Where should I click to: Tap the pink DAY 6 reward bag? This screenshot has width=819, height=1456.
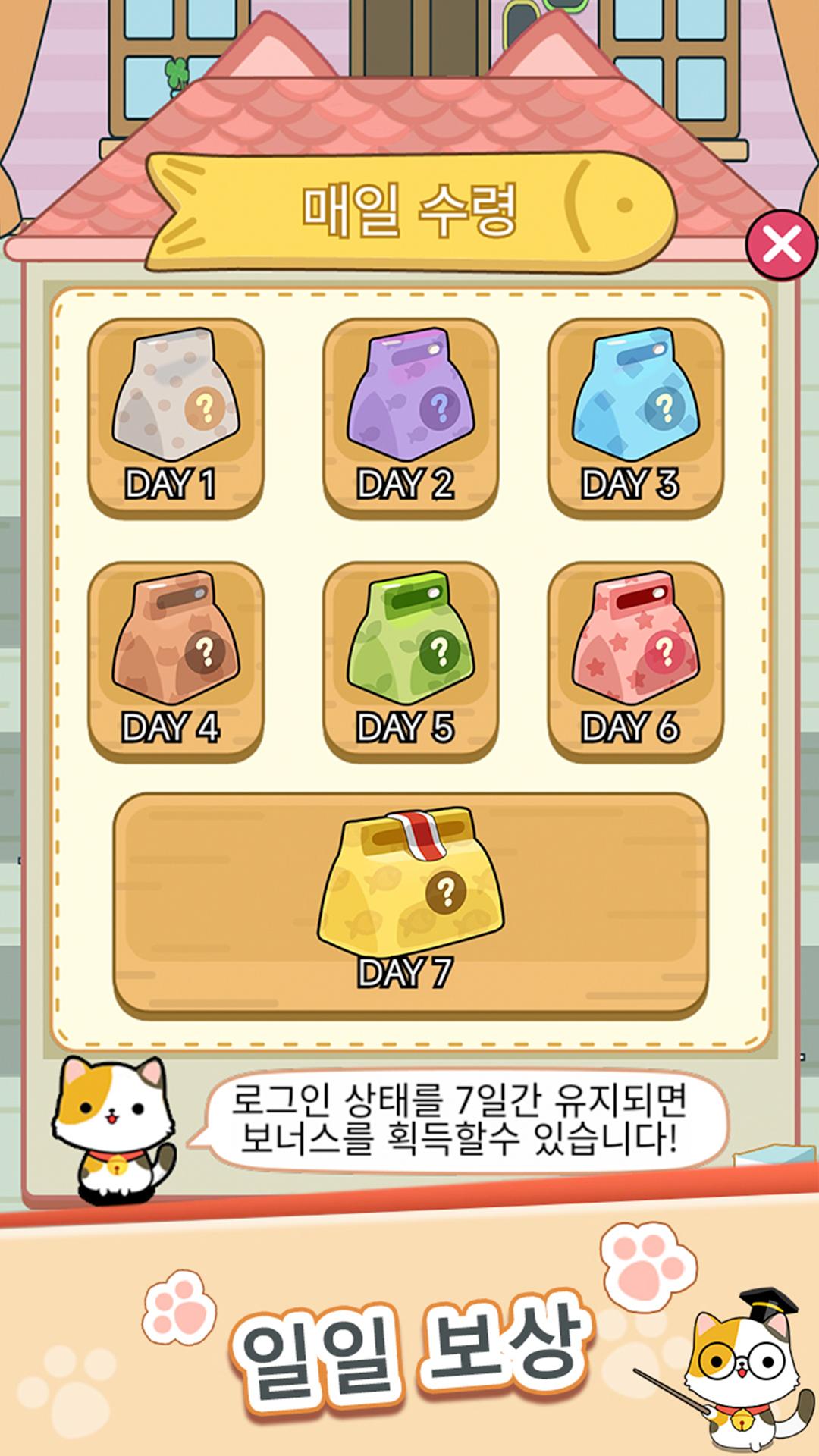[635, 661]
